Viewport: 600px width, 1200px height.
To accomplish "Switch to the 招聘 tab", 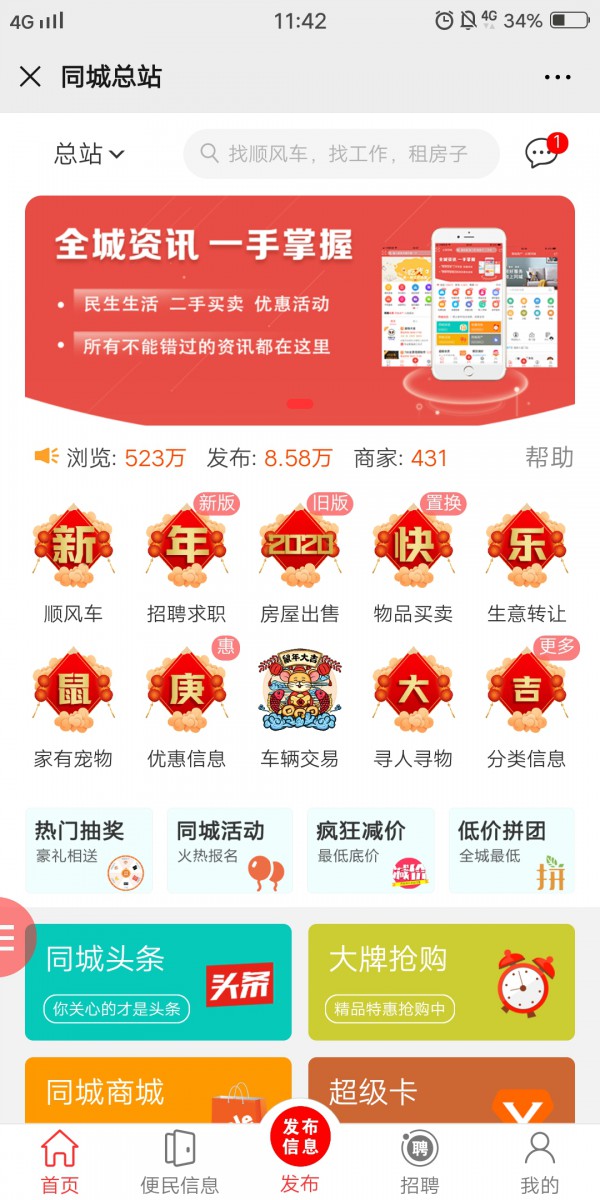I will [419, 1162].
